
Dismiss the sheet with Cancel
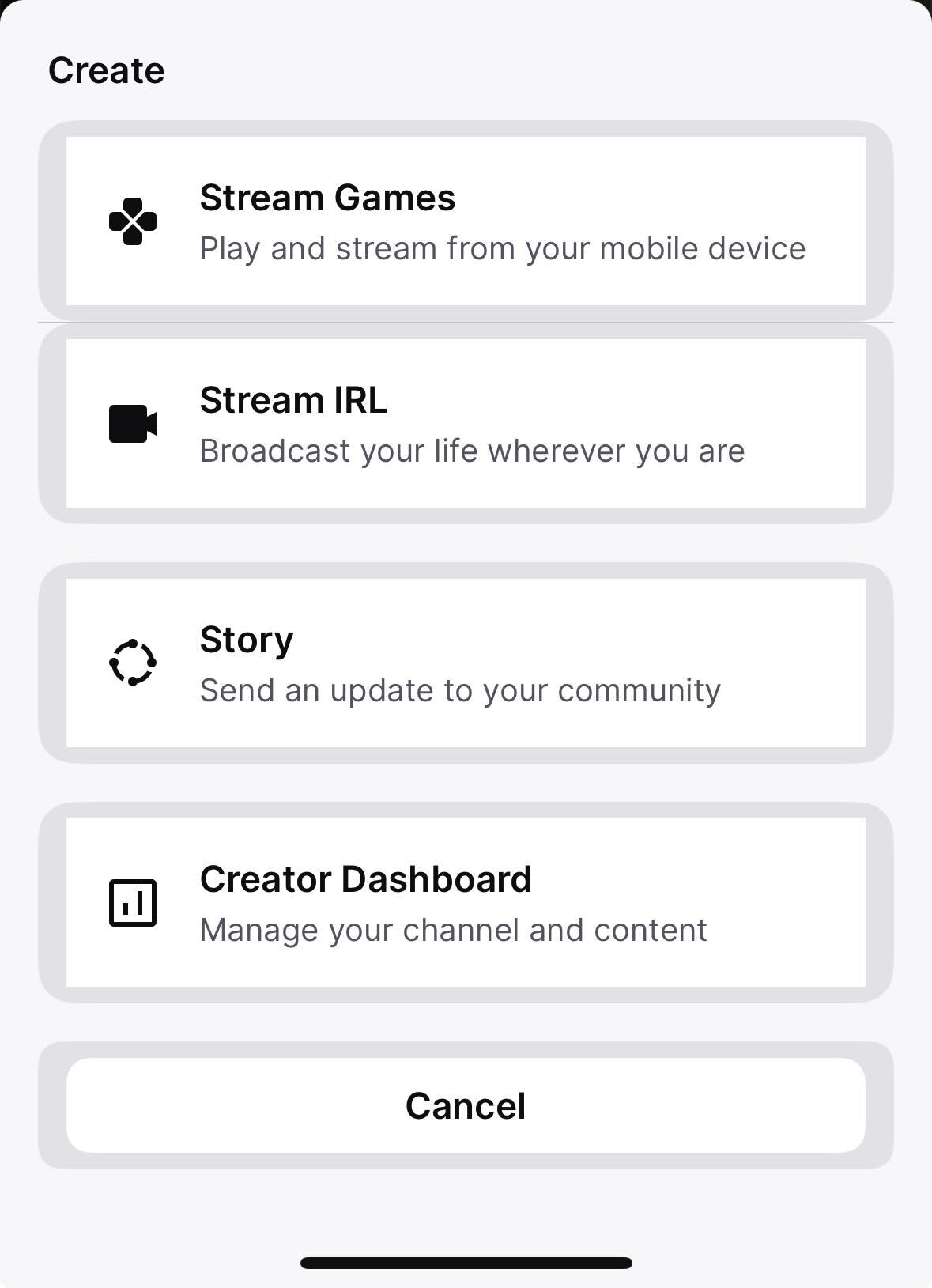point(466,1105)
